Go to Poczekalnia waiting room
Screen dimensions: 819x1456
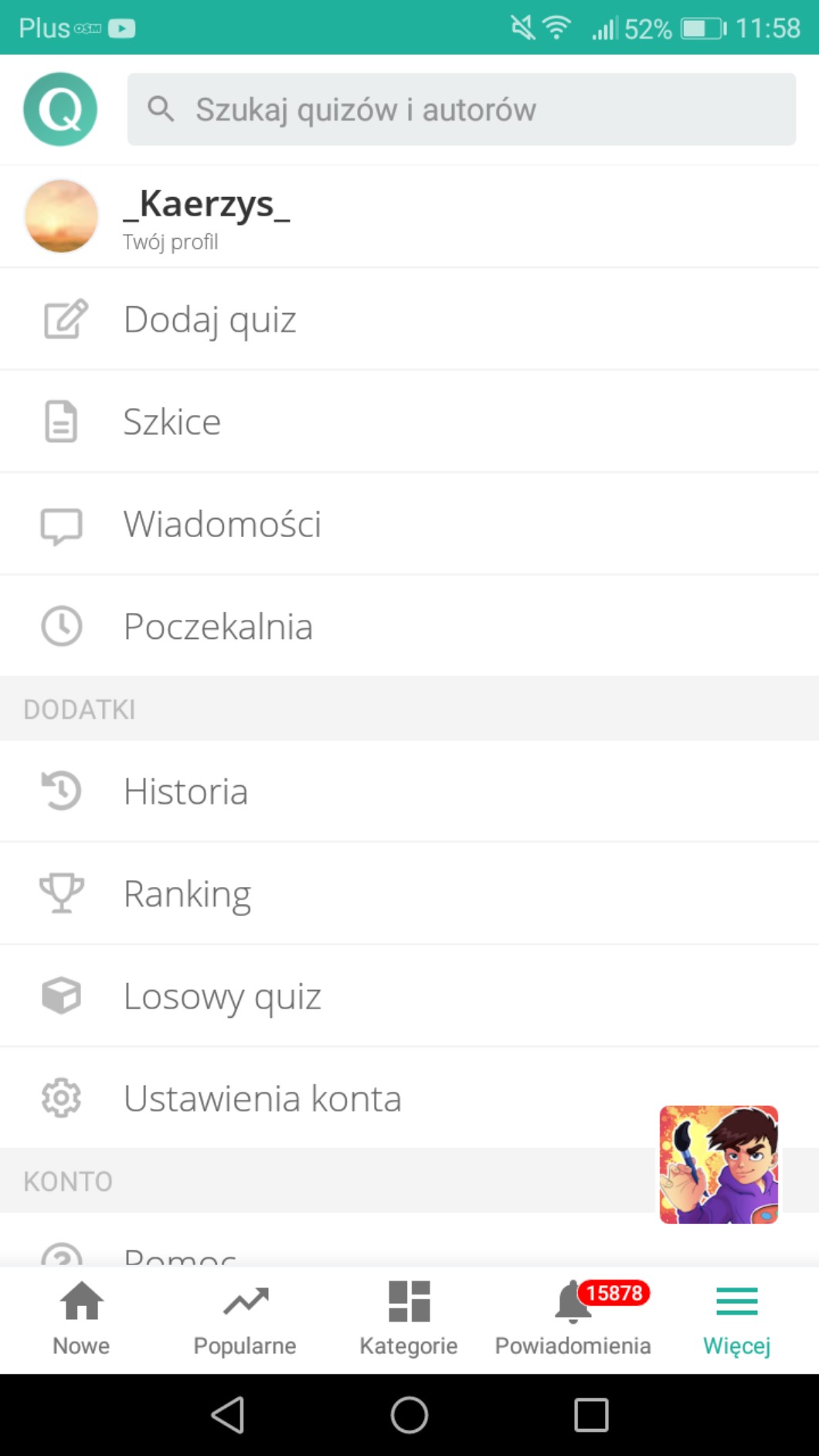(x=218, y=626)
